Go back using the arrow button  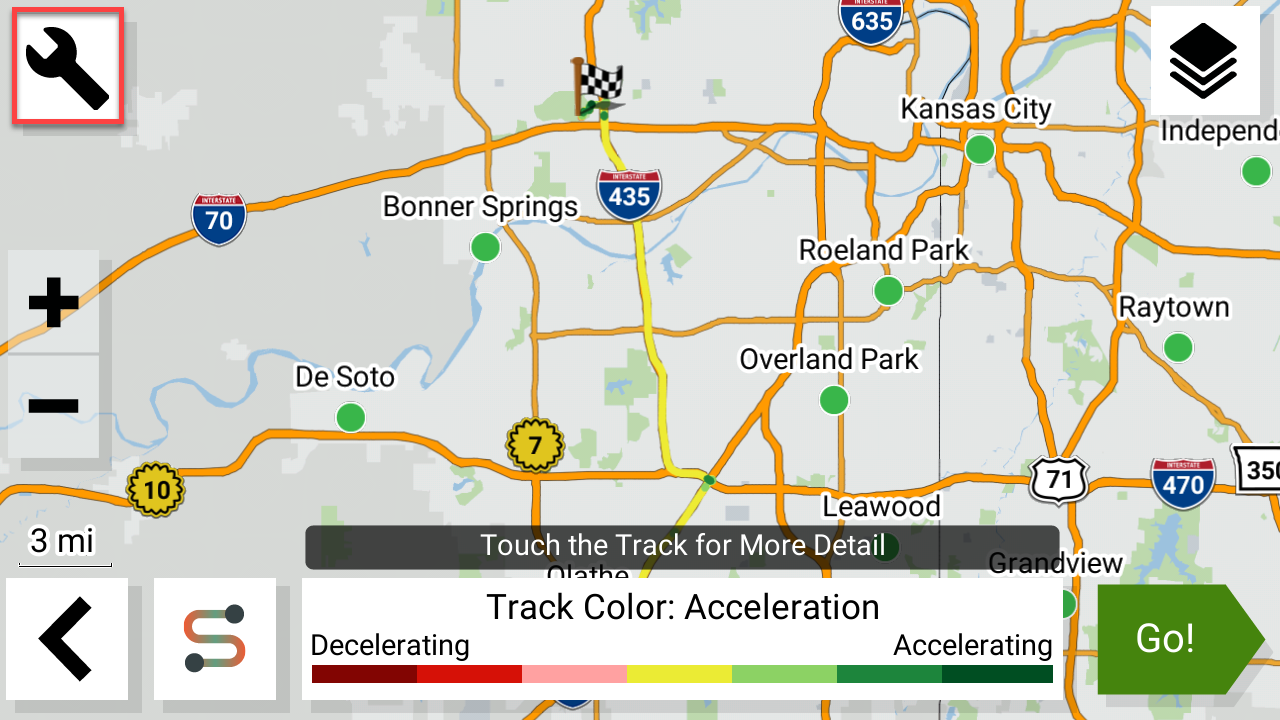66,638
